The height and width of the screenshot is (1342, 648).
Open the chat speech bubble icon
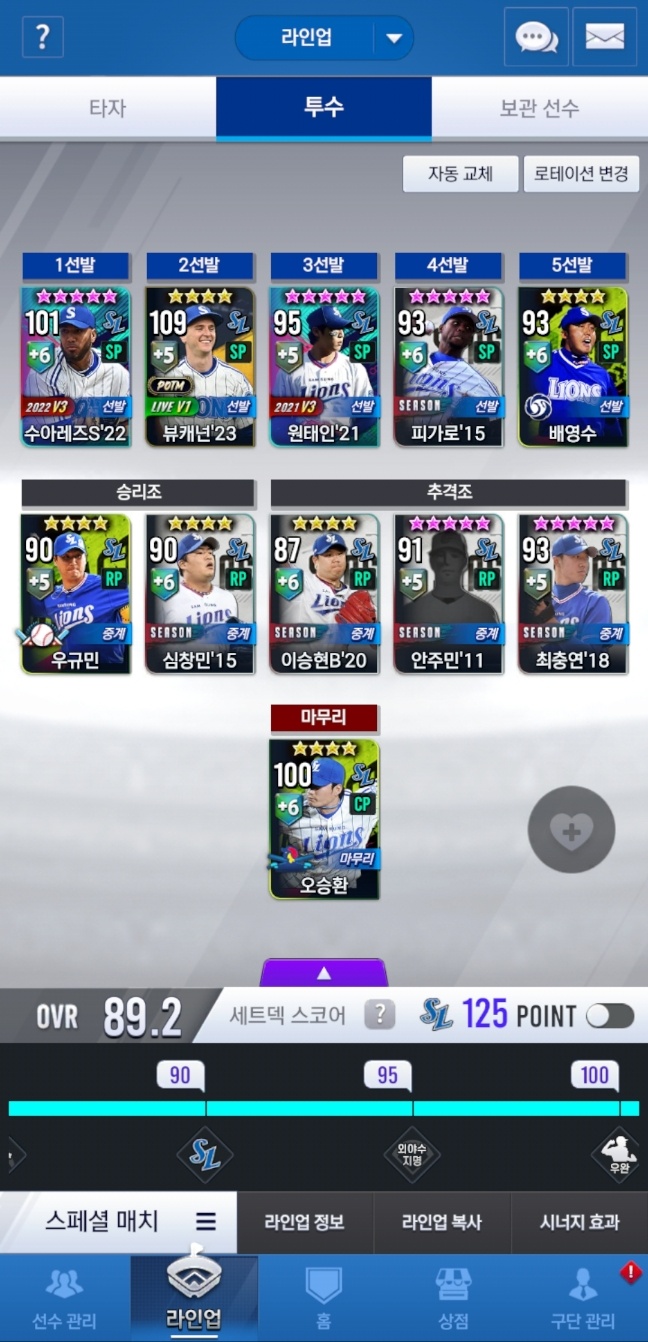coord(536,38)
